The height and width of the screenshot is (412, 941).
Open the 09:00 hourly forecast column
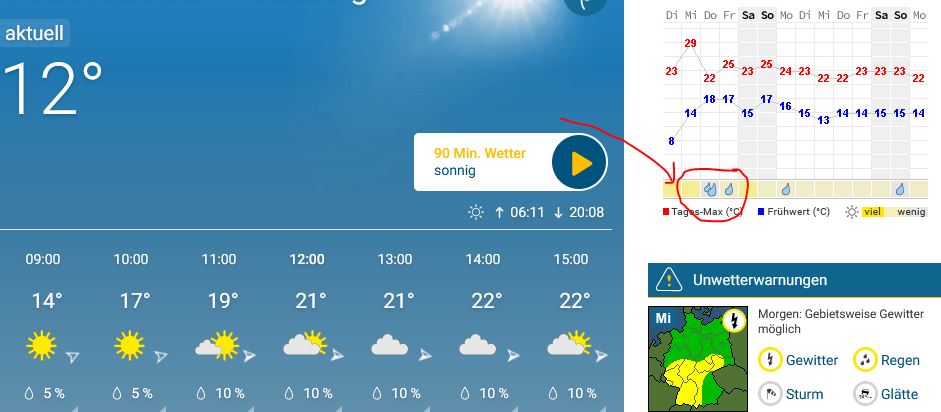[42, 325]
